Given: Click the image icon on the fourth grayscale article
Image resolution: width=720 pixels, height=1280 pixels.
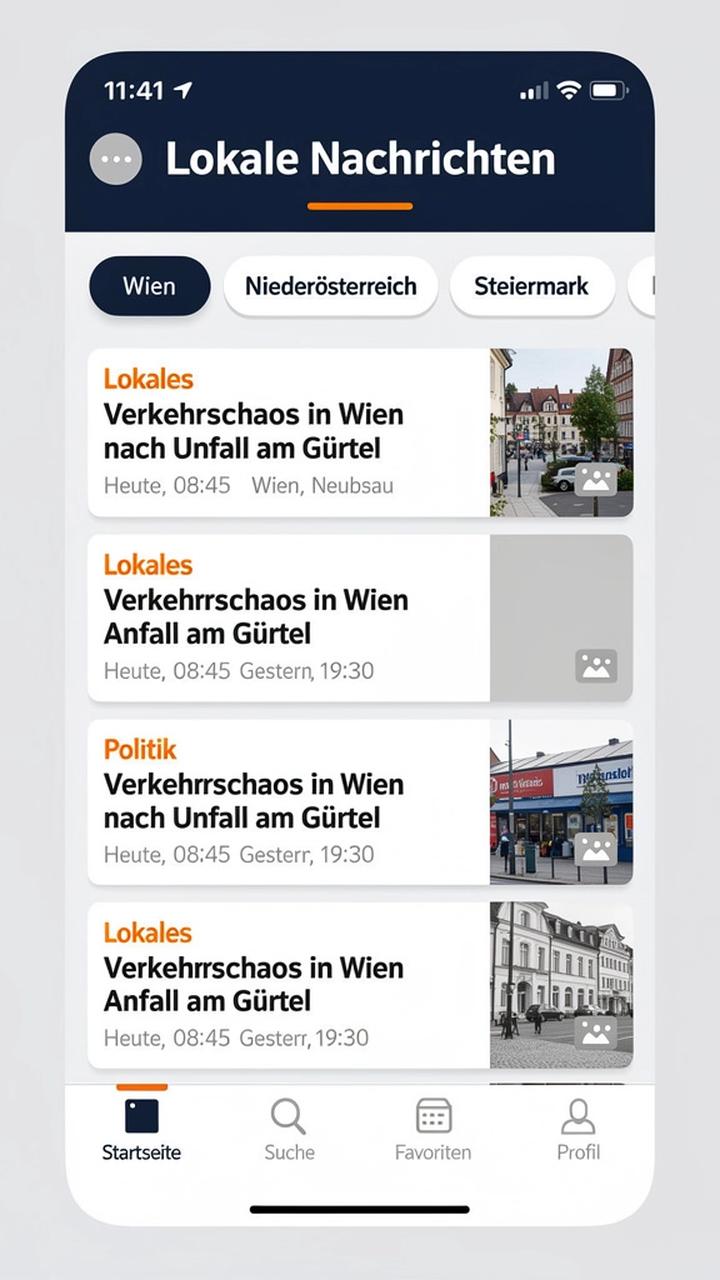Looking at the screenshot, I should click(x=595, y=1033).
